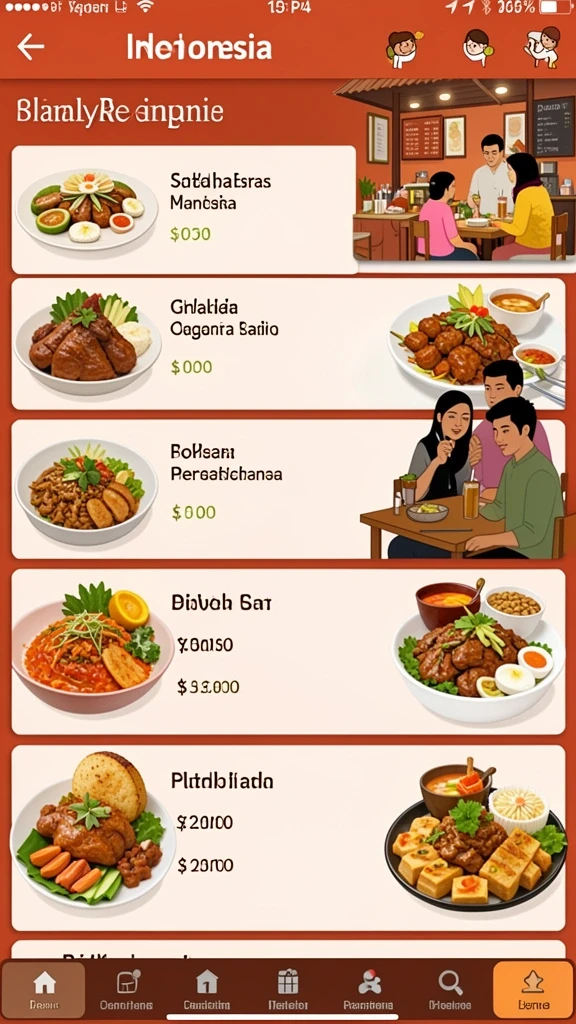Open the Bolsani Persatichansa dish card
This screenshot has height=1024, width=576.
pos(288,488)
